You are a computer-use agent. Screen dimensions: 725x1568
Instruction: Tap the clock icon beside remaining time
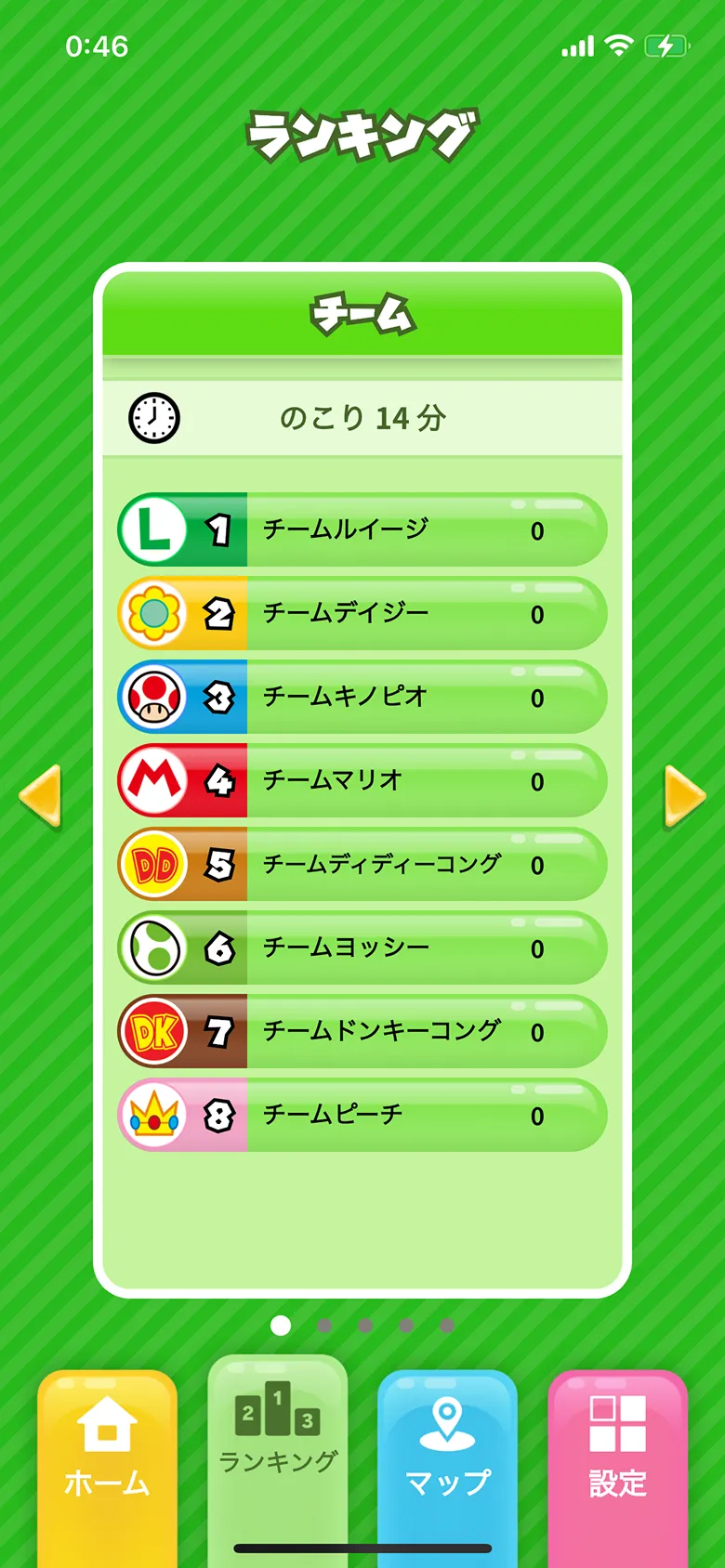coord(154,418)
